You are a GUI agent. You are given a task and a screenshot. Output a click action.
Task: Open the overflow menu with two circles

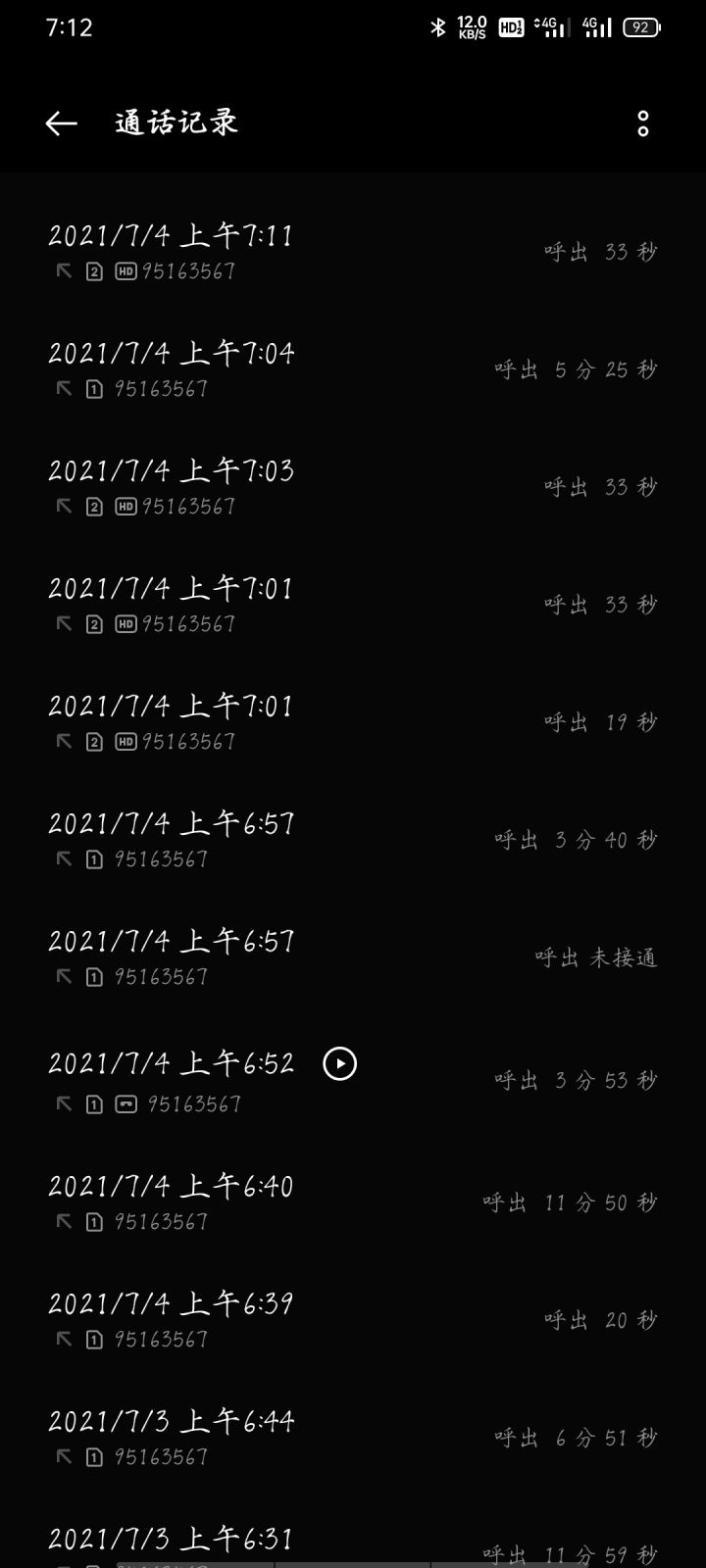643,124
